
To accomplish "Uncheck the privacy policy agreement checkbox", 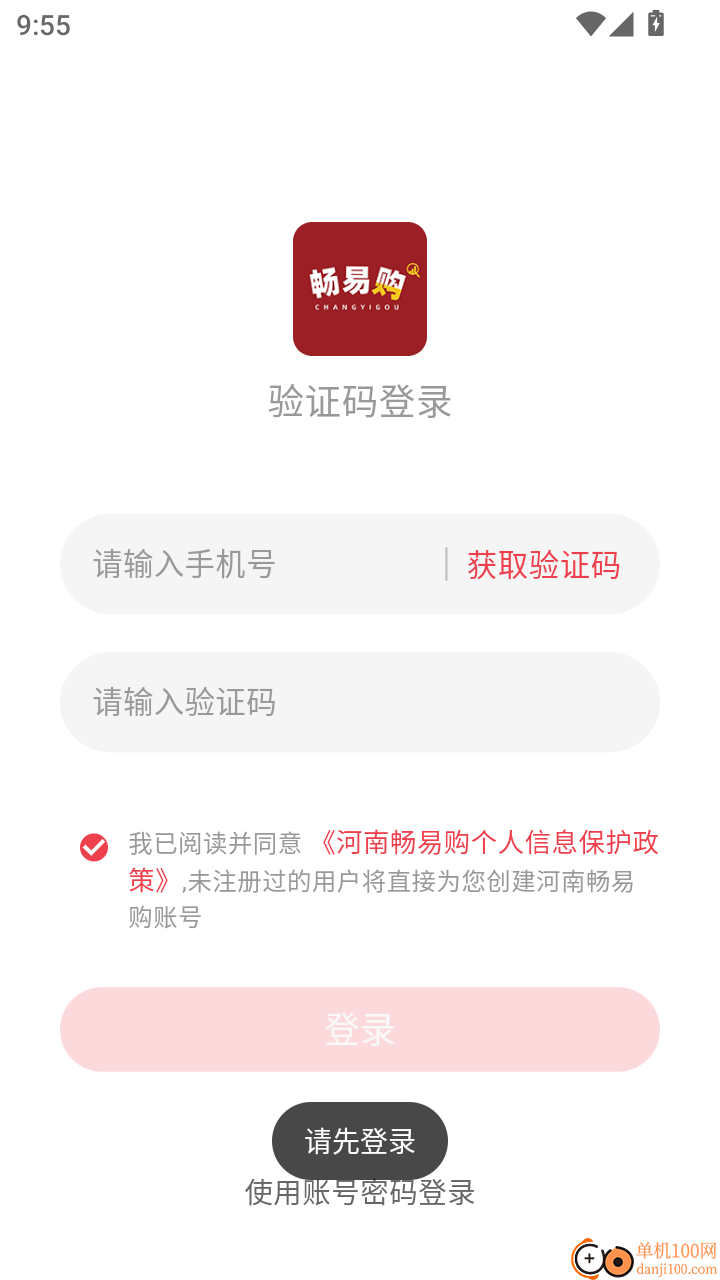I will (x=94, y=846).
